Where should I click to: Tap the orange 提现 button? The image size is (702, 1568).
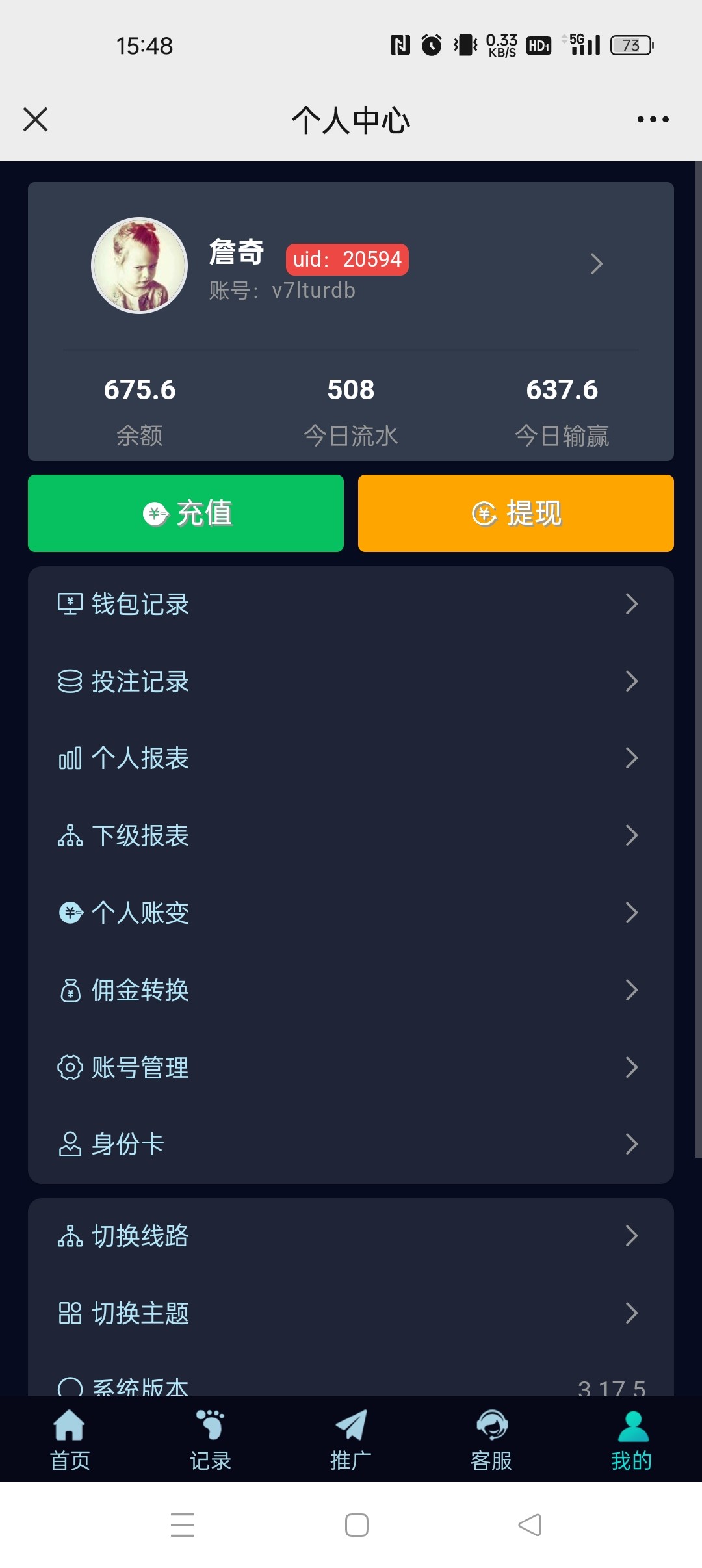pos(516,513)
